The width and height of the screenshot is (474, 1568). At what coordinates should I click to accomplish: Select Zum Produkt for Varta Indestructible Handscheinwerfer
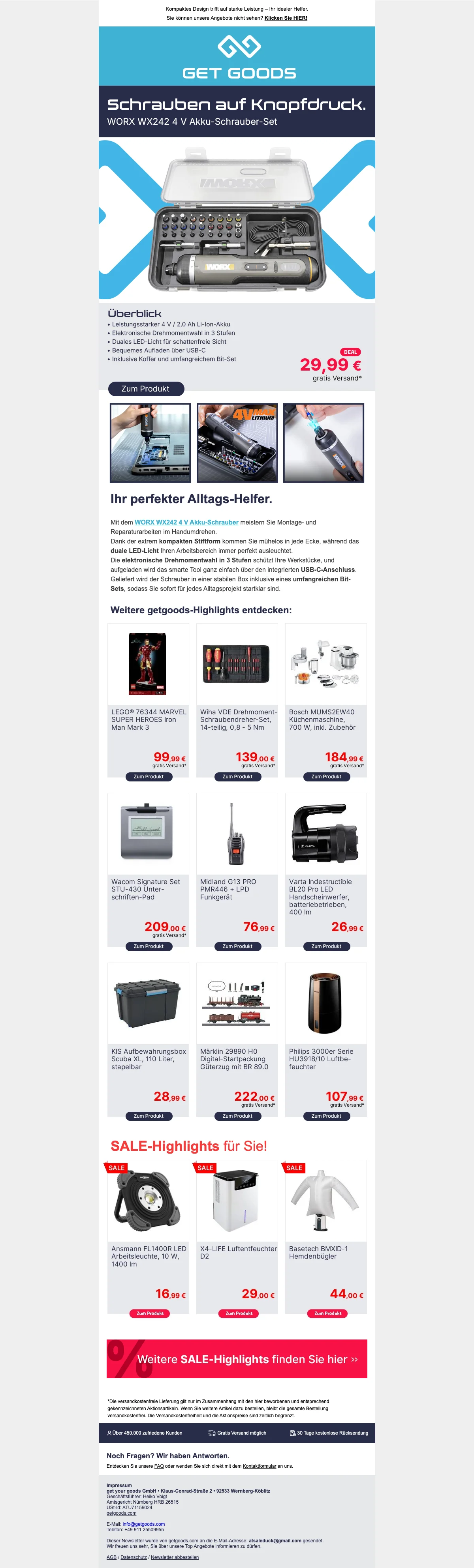(327, 946)
